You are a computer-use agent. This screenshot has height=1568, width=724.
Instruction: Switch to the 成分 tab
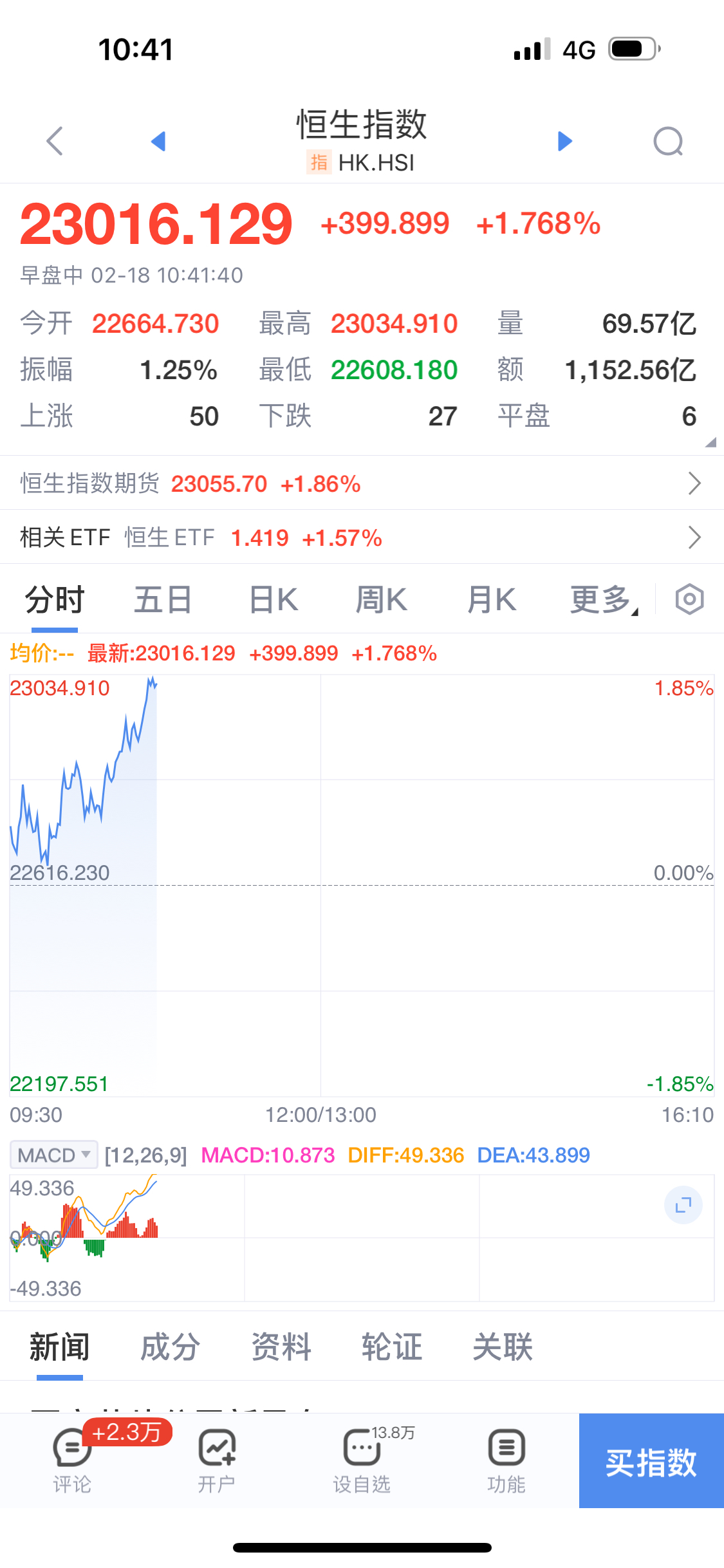click(x=170, y=1347)
